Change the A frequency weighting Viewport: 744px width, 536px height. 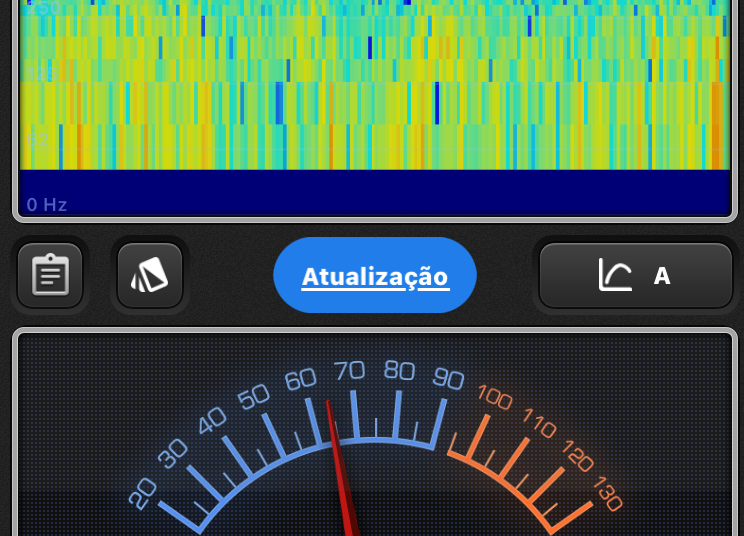tap(636, 275)
